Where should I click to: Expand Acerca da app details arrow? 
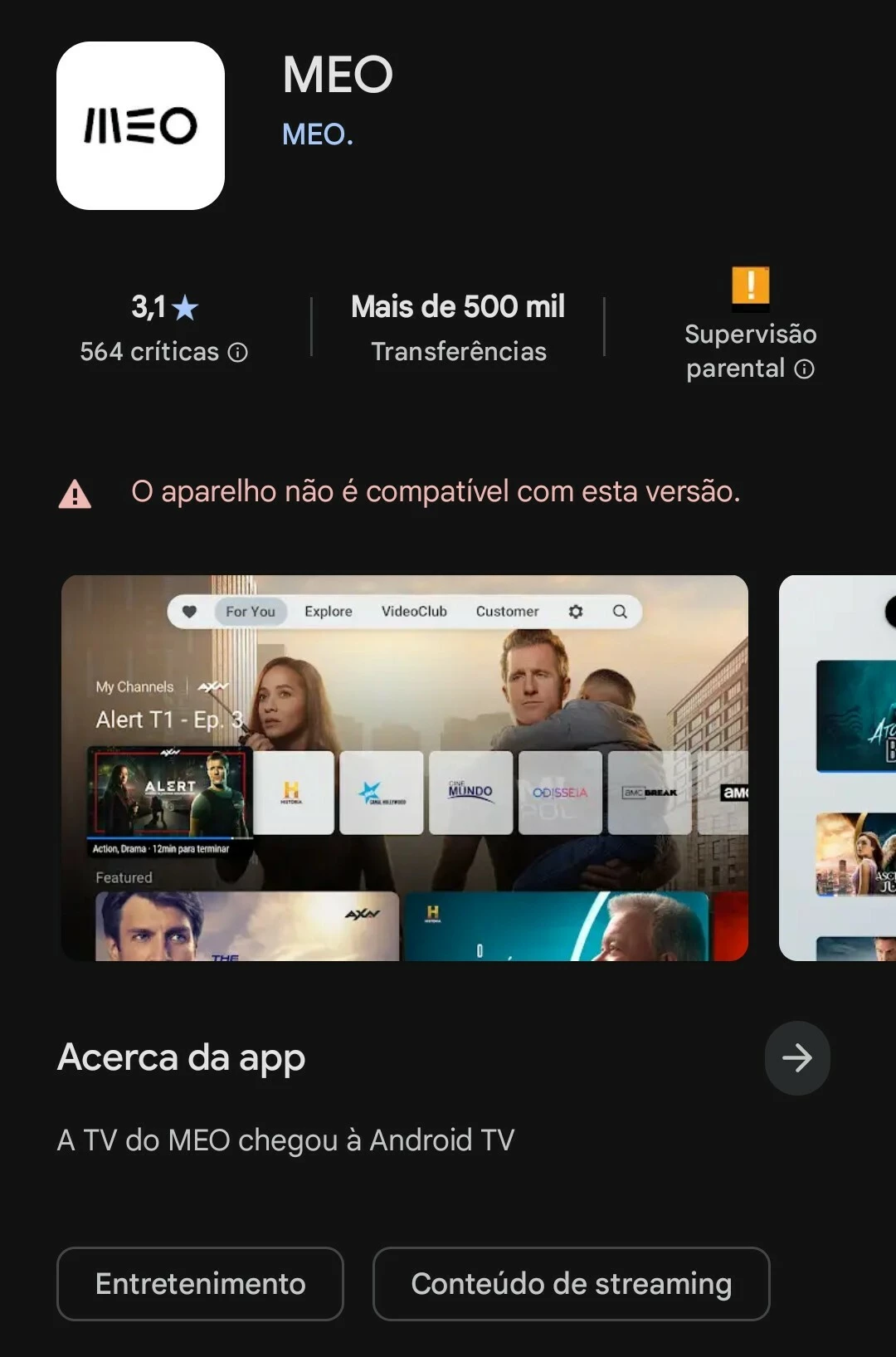coord(796,1057)
